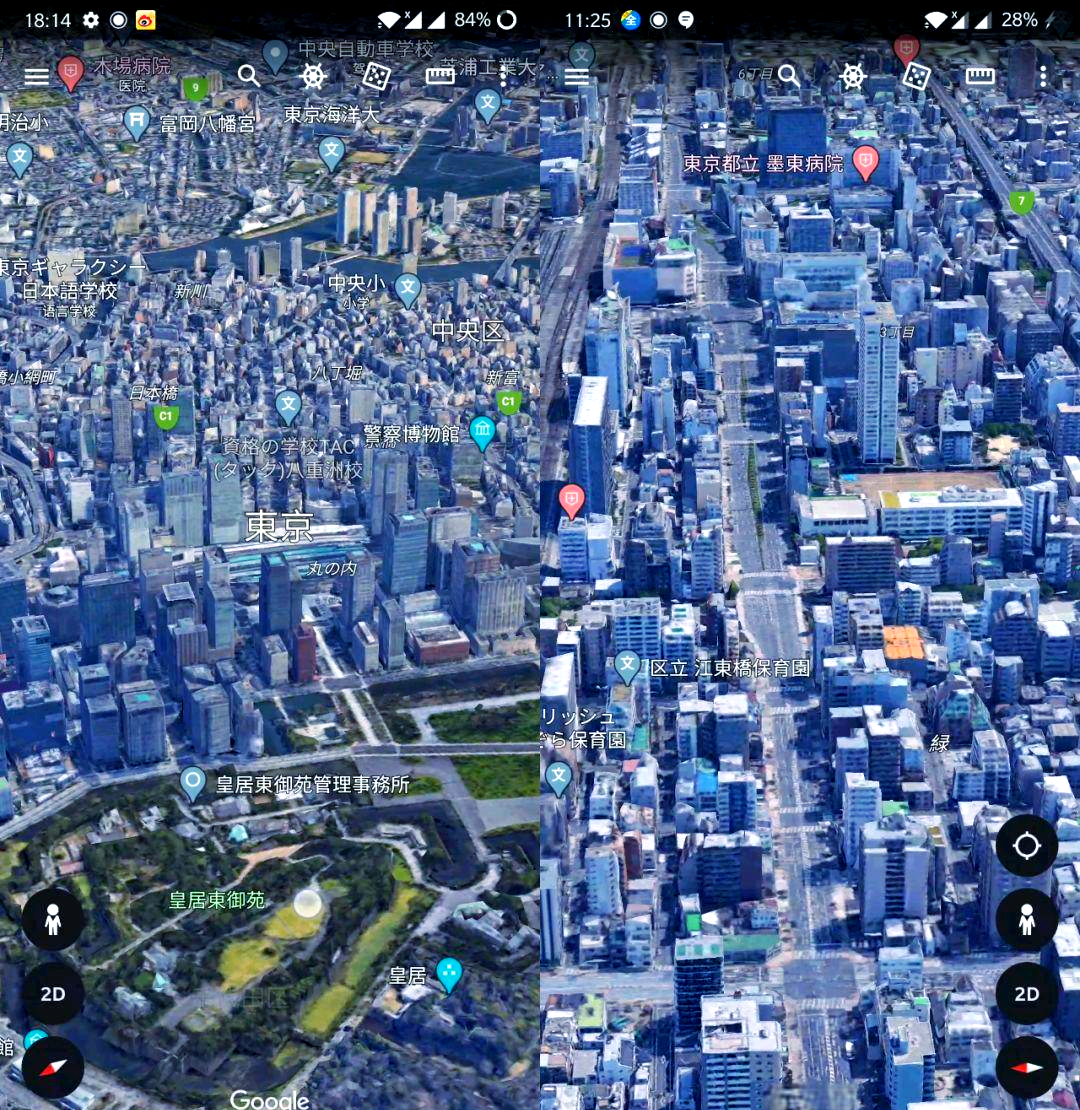Switch the left map to 2D view
This screenshot has width=1080, height=1110.
(52, 994)
